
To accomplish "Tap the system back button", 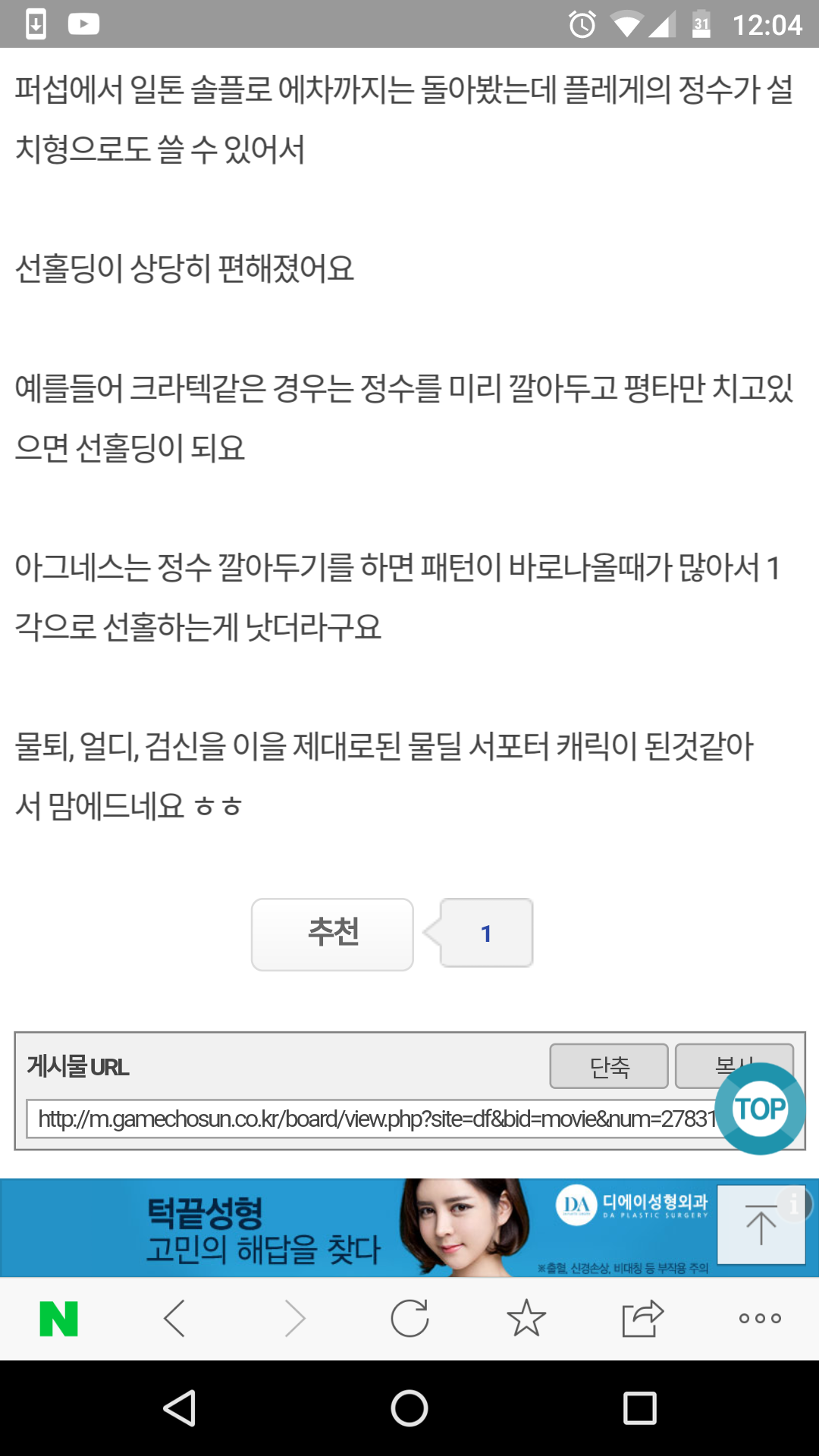I will [x=180, y=1408].
